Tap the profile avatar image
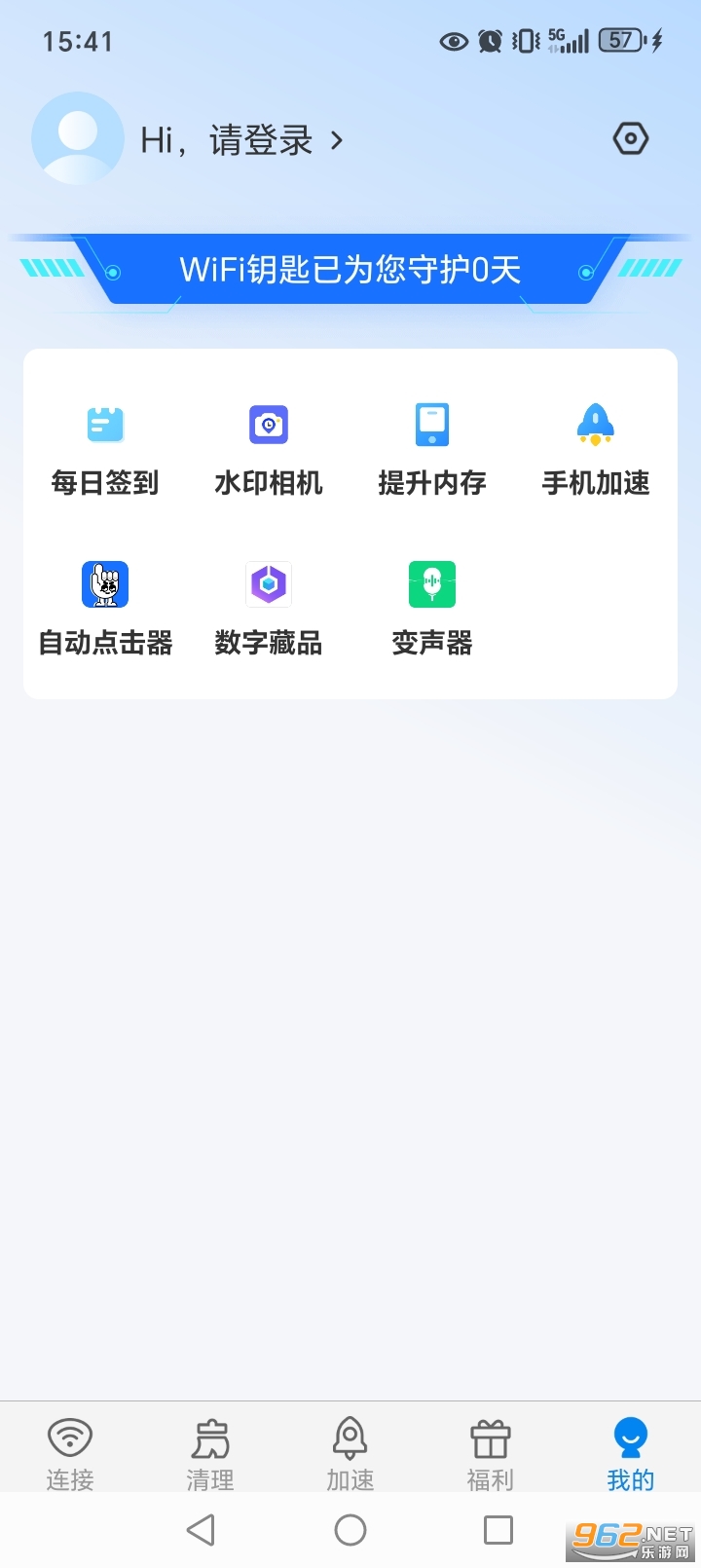Viewport: 701px width, 1568px height. (x=78, y=138)
